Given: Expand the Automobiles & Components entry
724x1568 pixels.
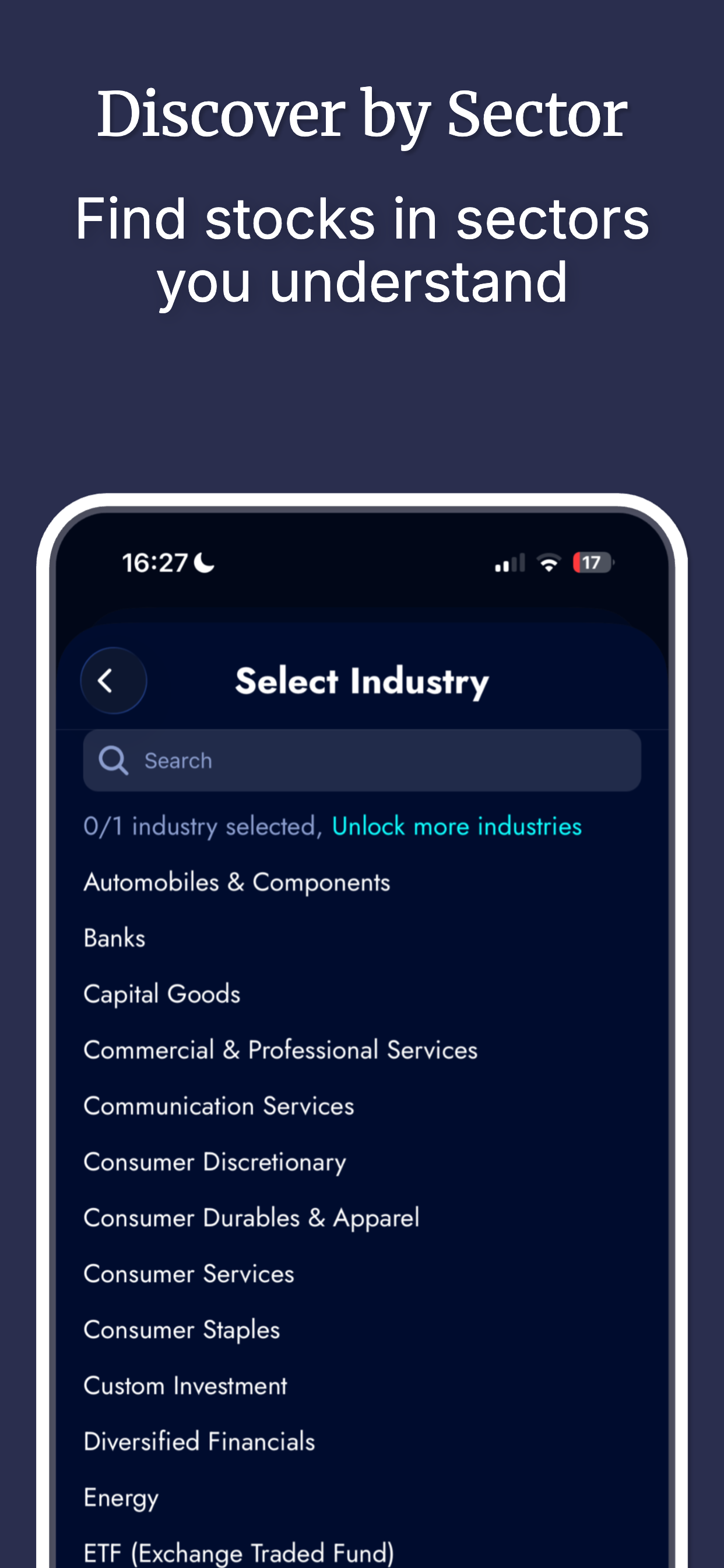Looking at the screenshot, I should pyautogui.click(x=237, y=881).
